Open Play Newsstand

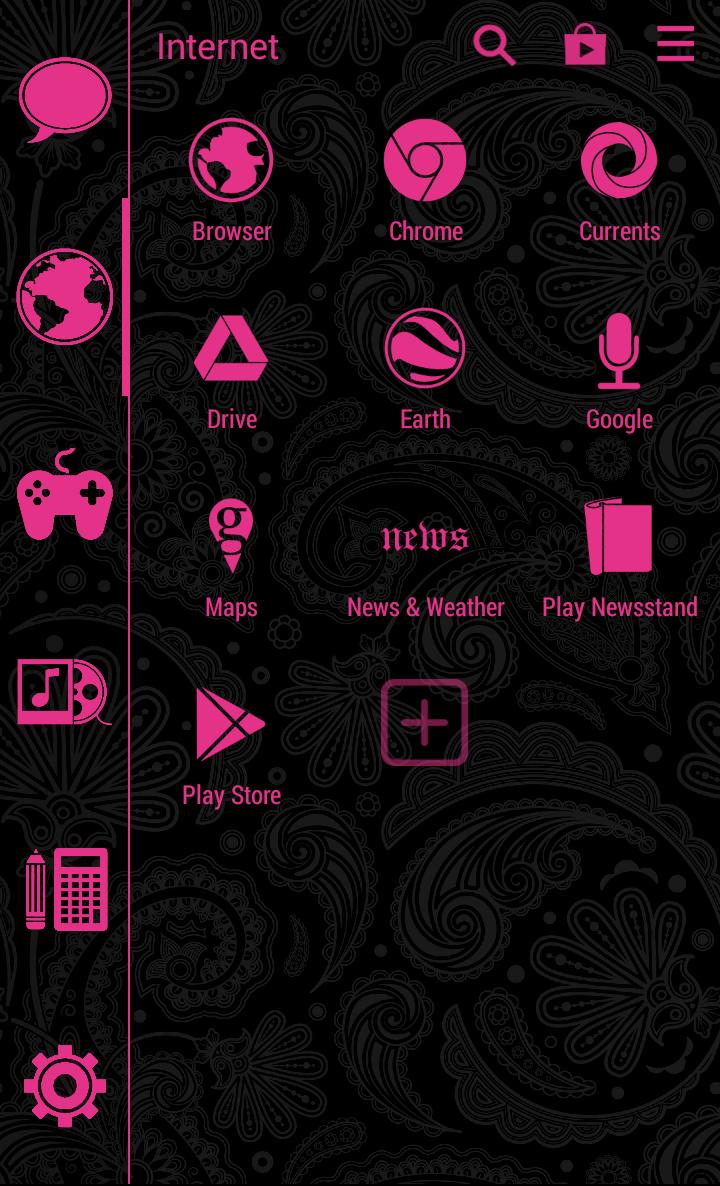tap(619, 537)
